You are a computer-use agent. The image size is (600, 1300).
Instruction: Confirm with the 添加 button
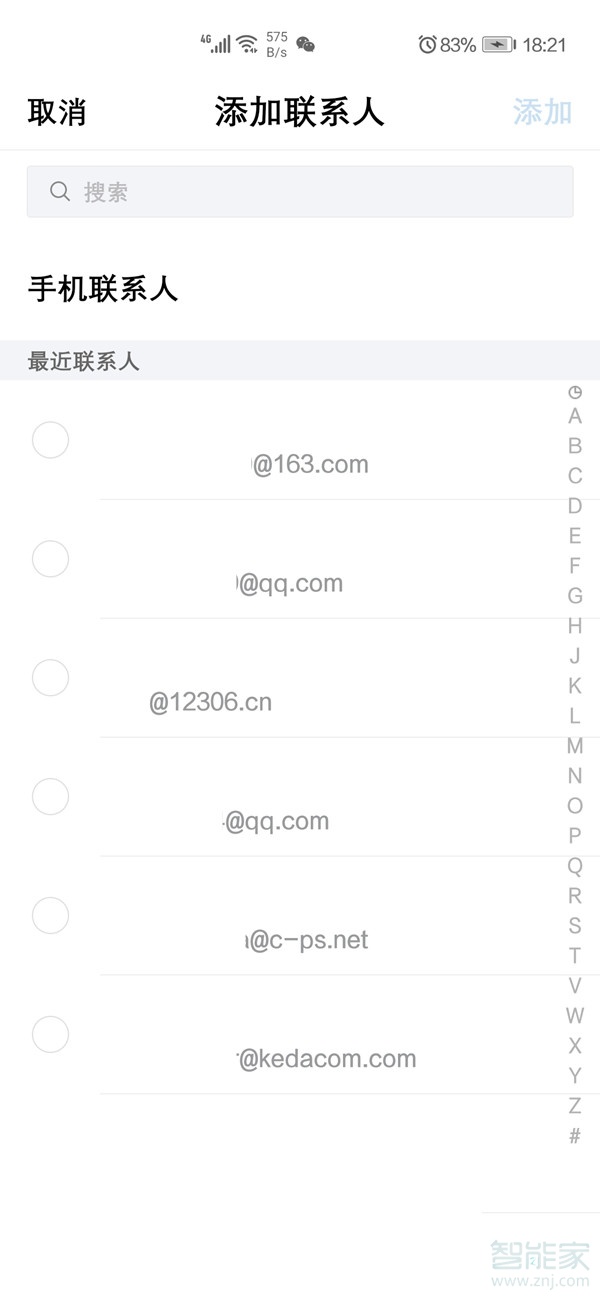pos(542,112)
